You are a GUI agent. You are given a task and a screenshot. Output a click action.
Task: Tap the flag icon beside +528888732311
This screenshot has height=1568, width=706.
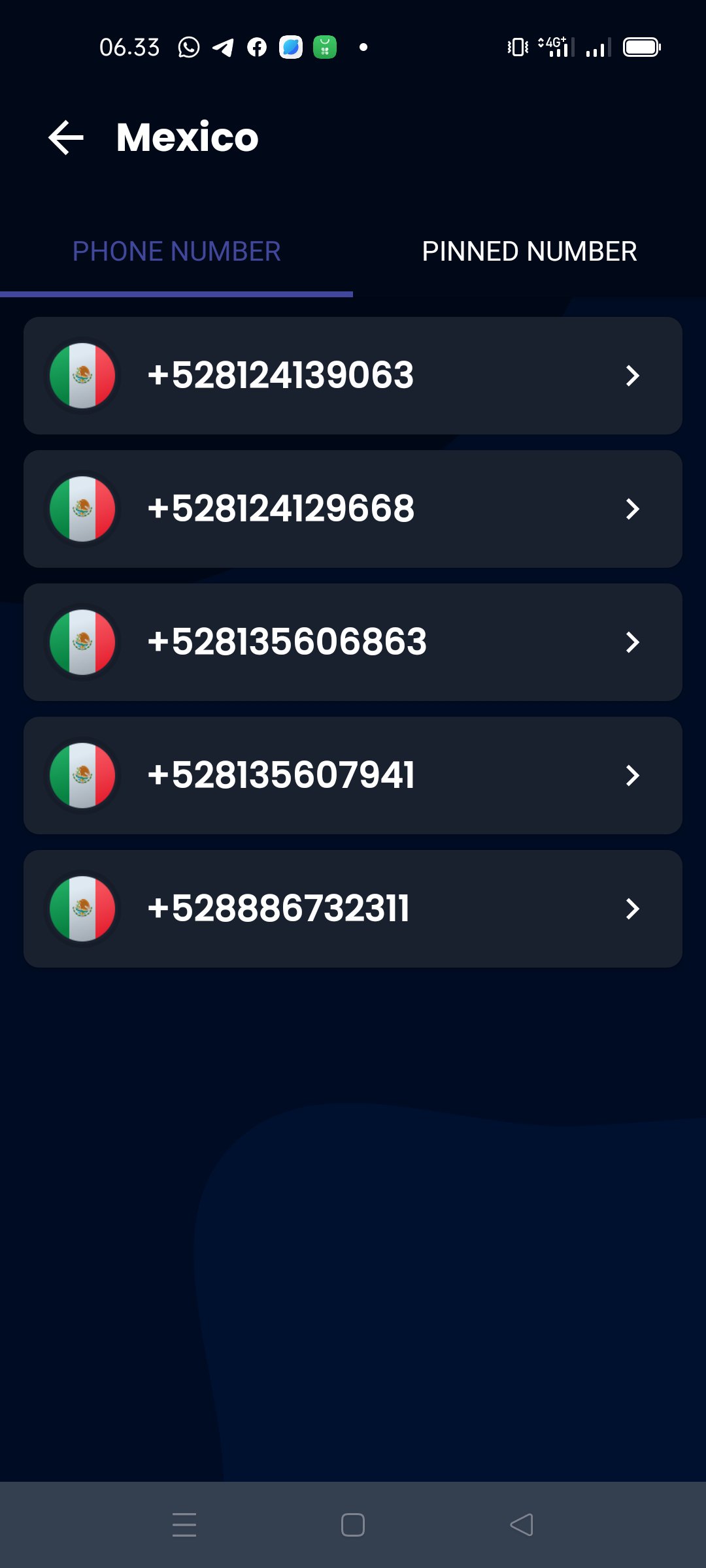pos(82,909)
